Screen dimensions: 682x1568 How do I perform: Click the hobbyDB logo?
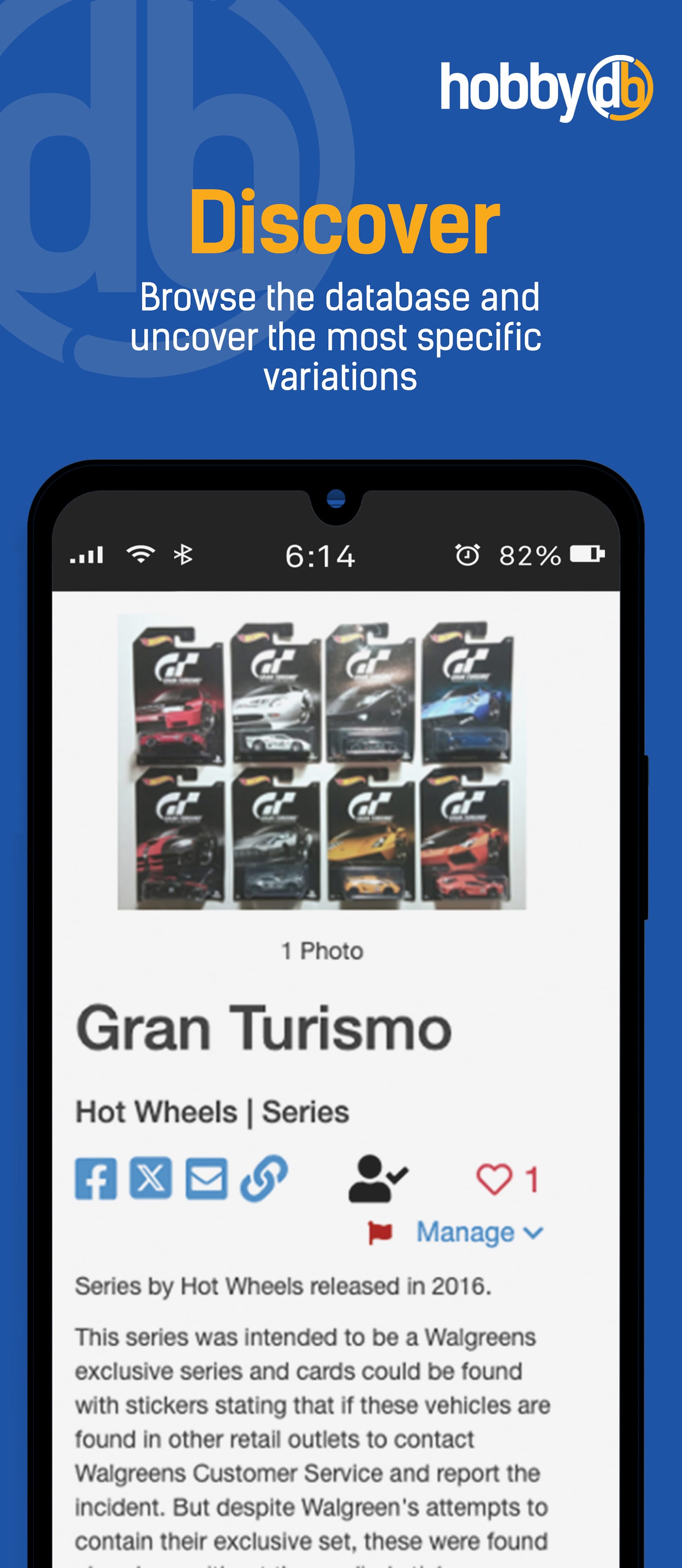pyautogui.click(x=546, y=89)
